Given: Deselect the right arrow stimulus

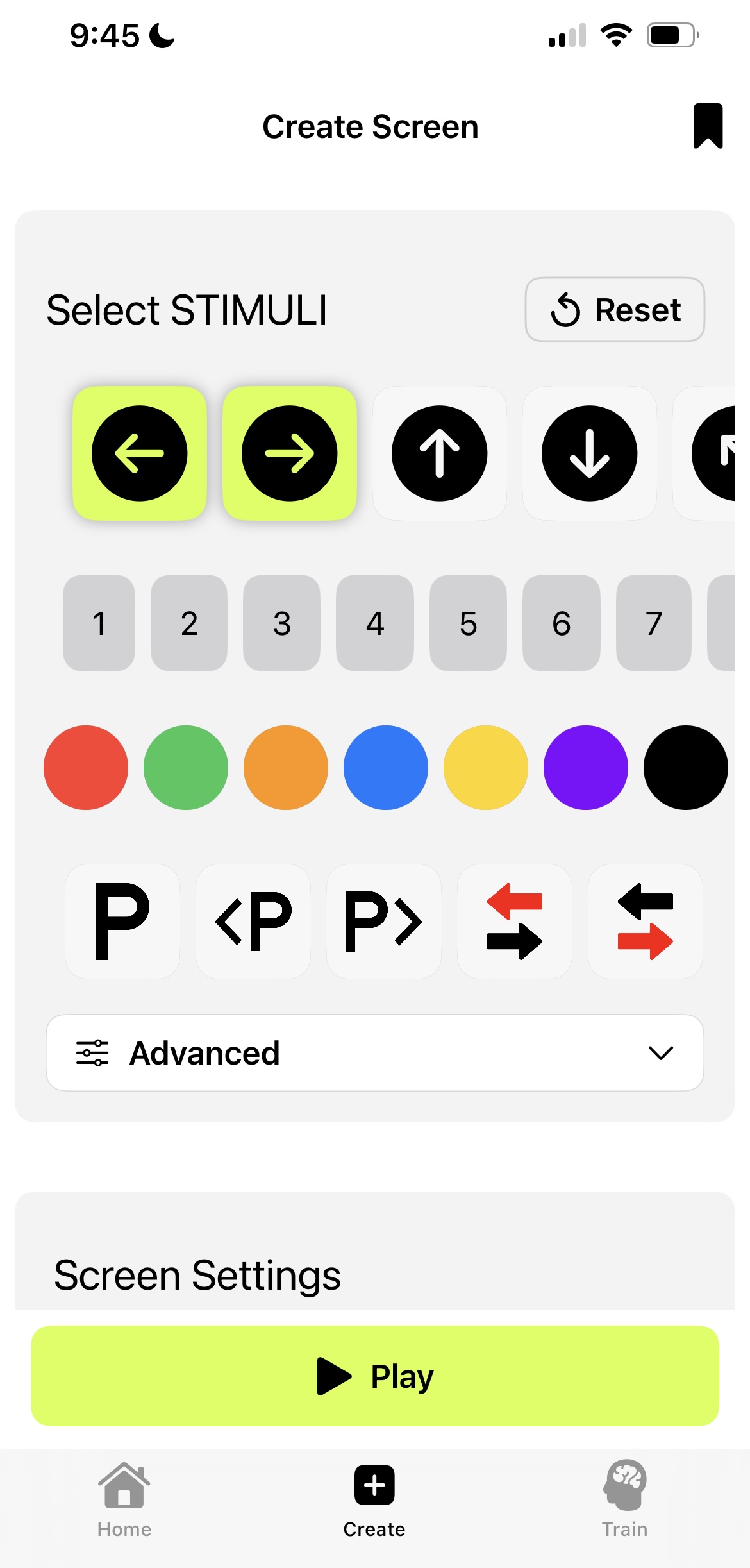Looking at the screenshot, I should [290, 453].
